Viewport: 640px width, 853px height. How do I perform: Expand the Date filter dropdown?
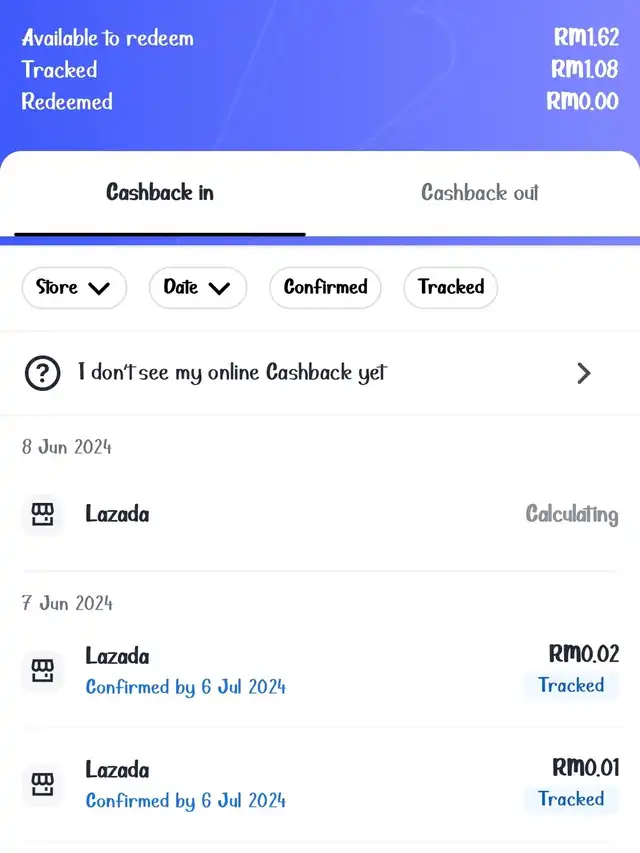(197, 288)
